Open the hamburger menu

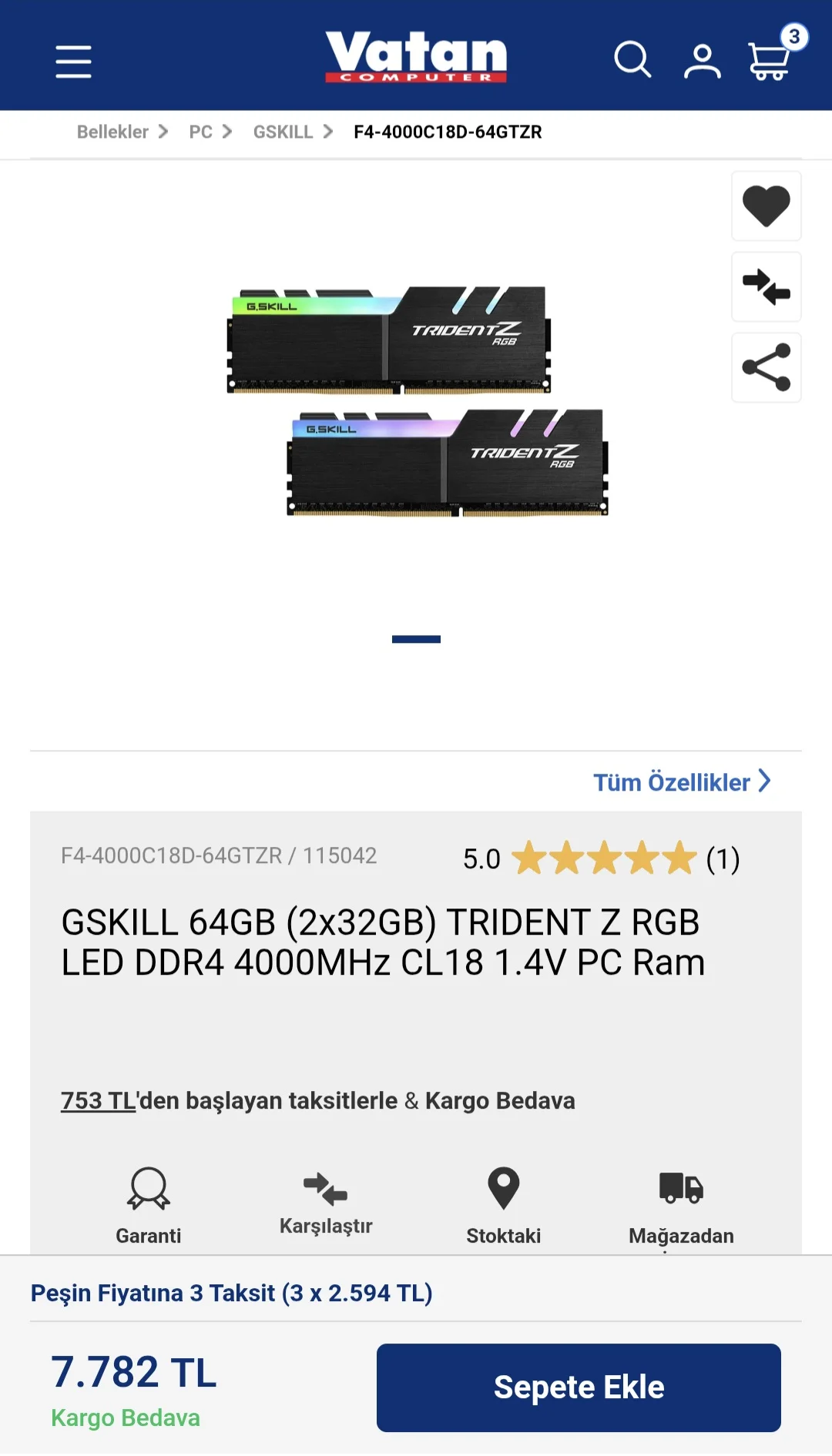[x=73, y=62]
